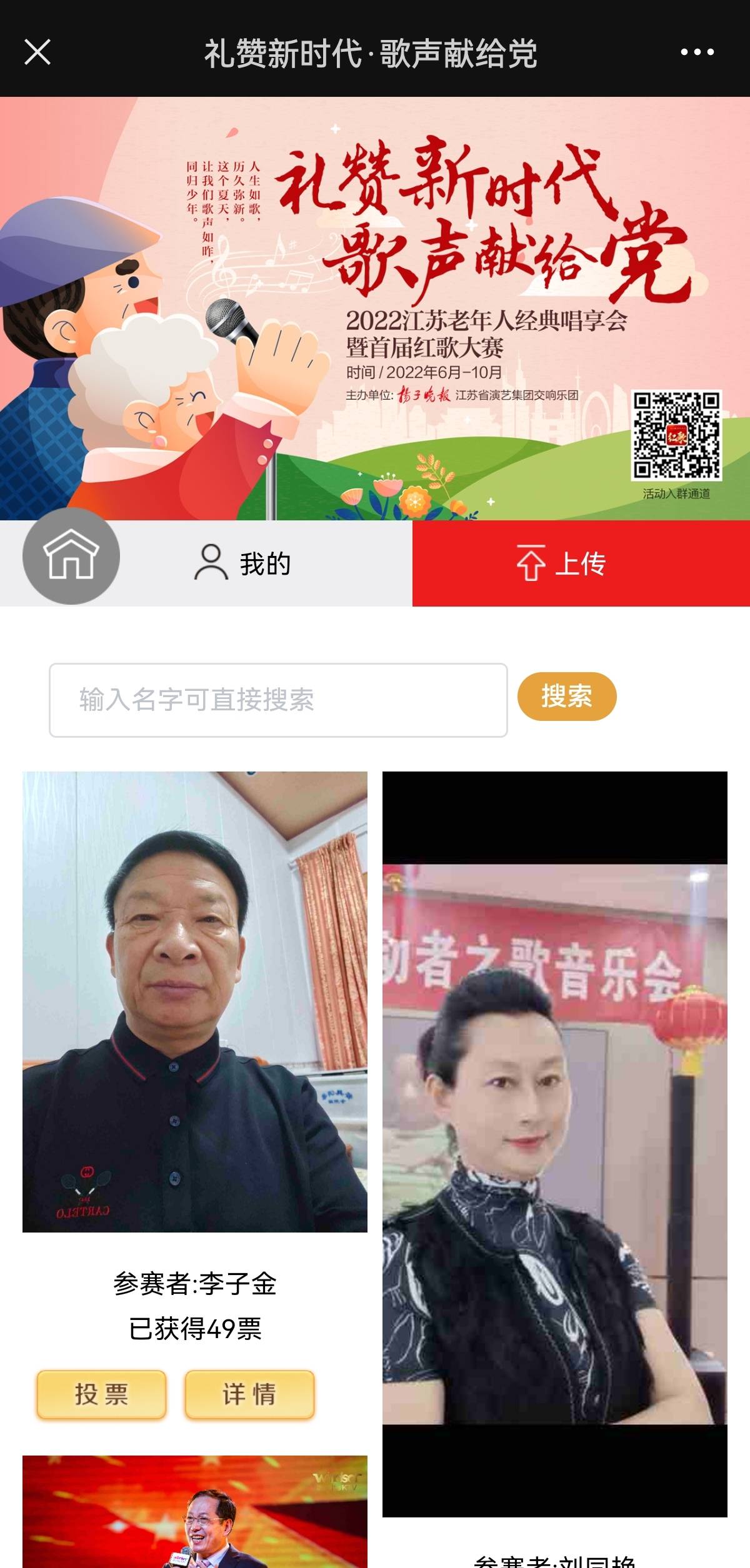Focus the name search input field
Screen dimensions: 750x1568
278,700
